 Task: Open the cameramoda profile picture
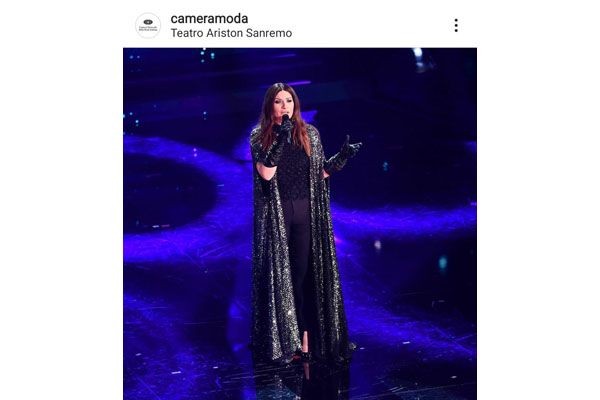(148, 26)
